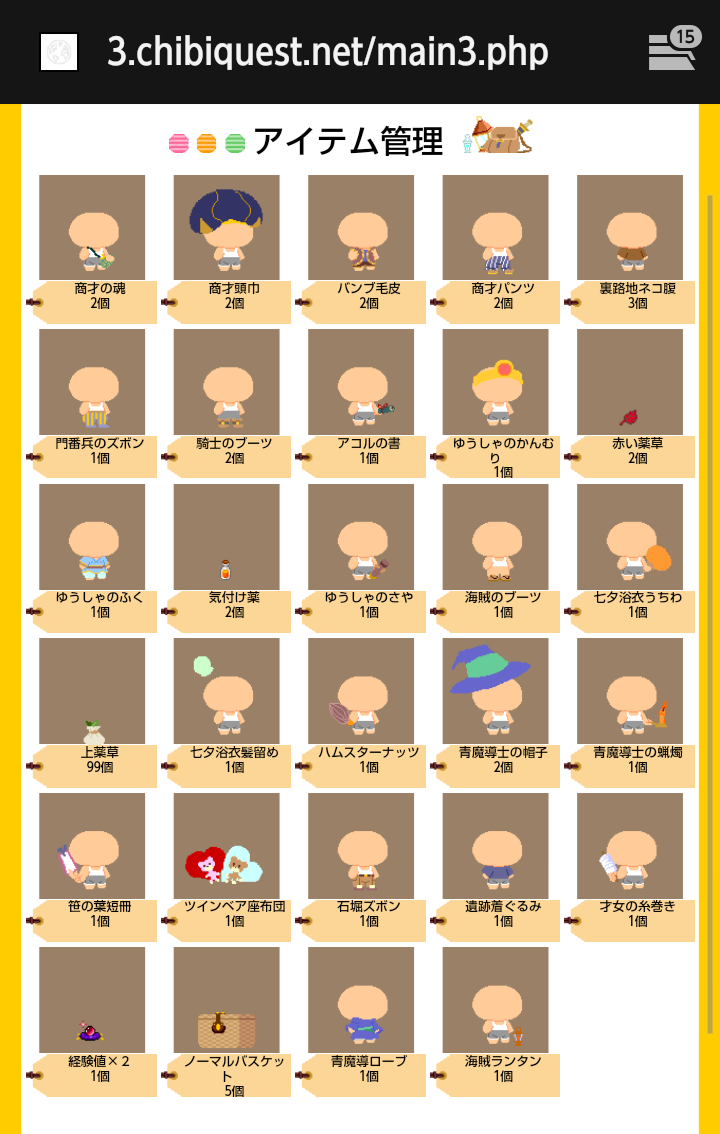
Task: Tap the 海賊ランタン item tile
Action: coord(496,1000)
